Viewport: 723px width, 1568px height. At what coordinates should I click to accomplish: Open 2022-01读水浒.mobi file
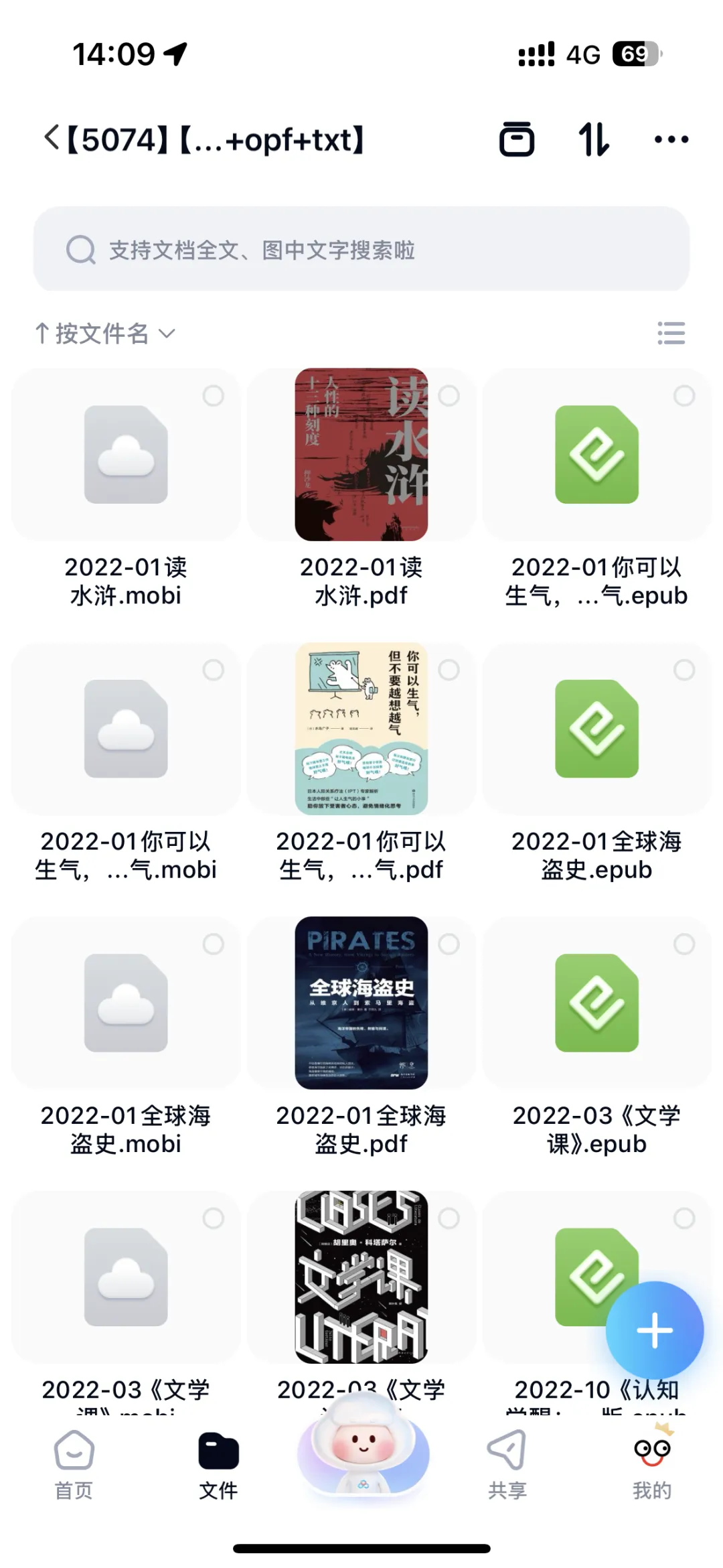point(126,455)
